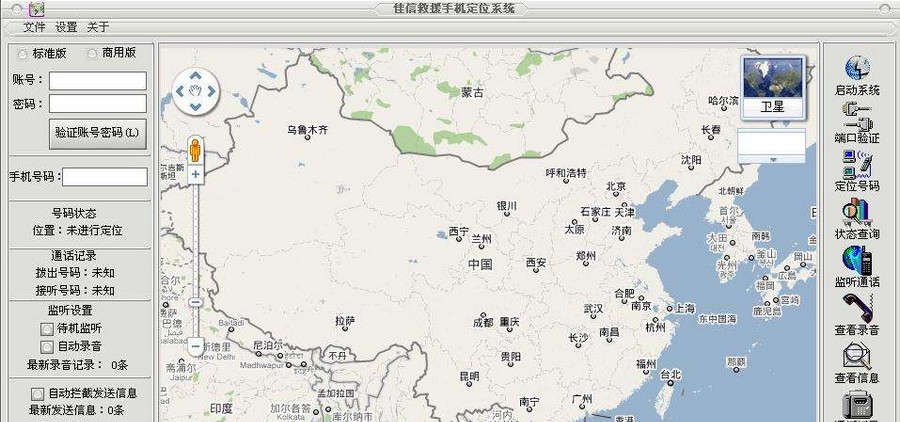This screenshot has width=900, height=422.
Task: Enable the 自动录音 checkbox
Action: [46, 346]
